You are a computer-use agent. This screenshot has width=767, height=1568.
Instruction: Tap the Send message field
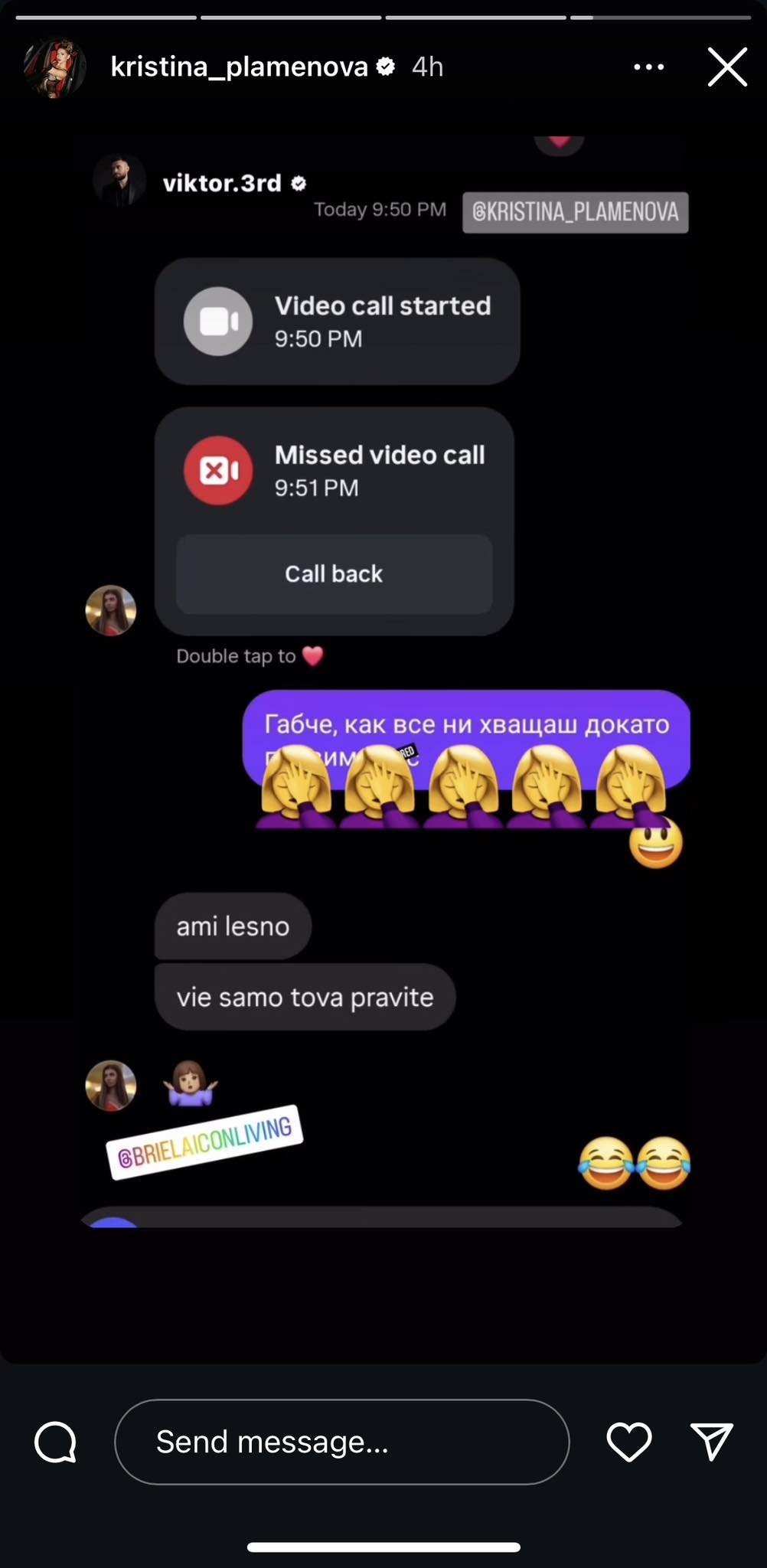[x=341, y=1442]
